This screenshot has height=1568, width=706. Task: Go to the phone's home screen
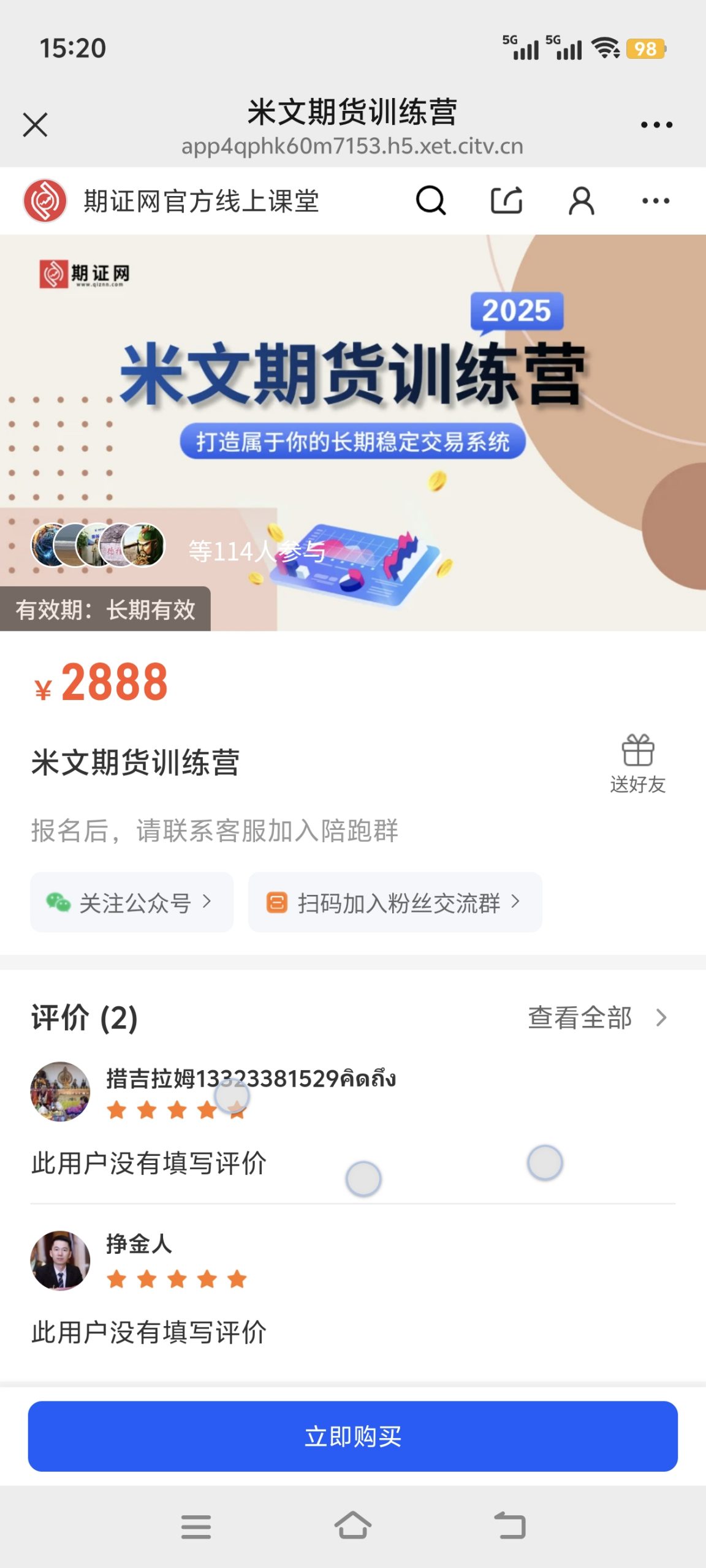pyautogui.click(x=353, y=1525)
